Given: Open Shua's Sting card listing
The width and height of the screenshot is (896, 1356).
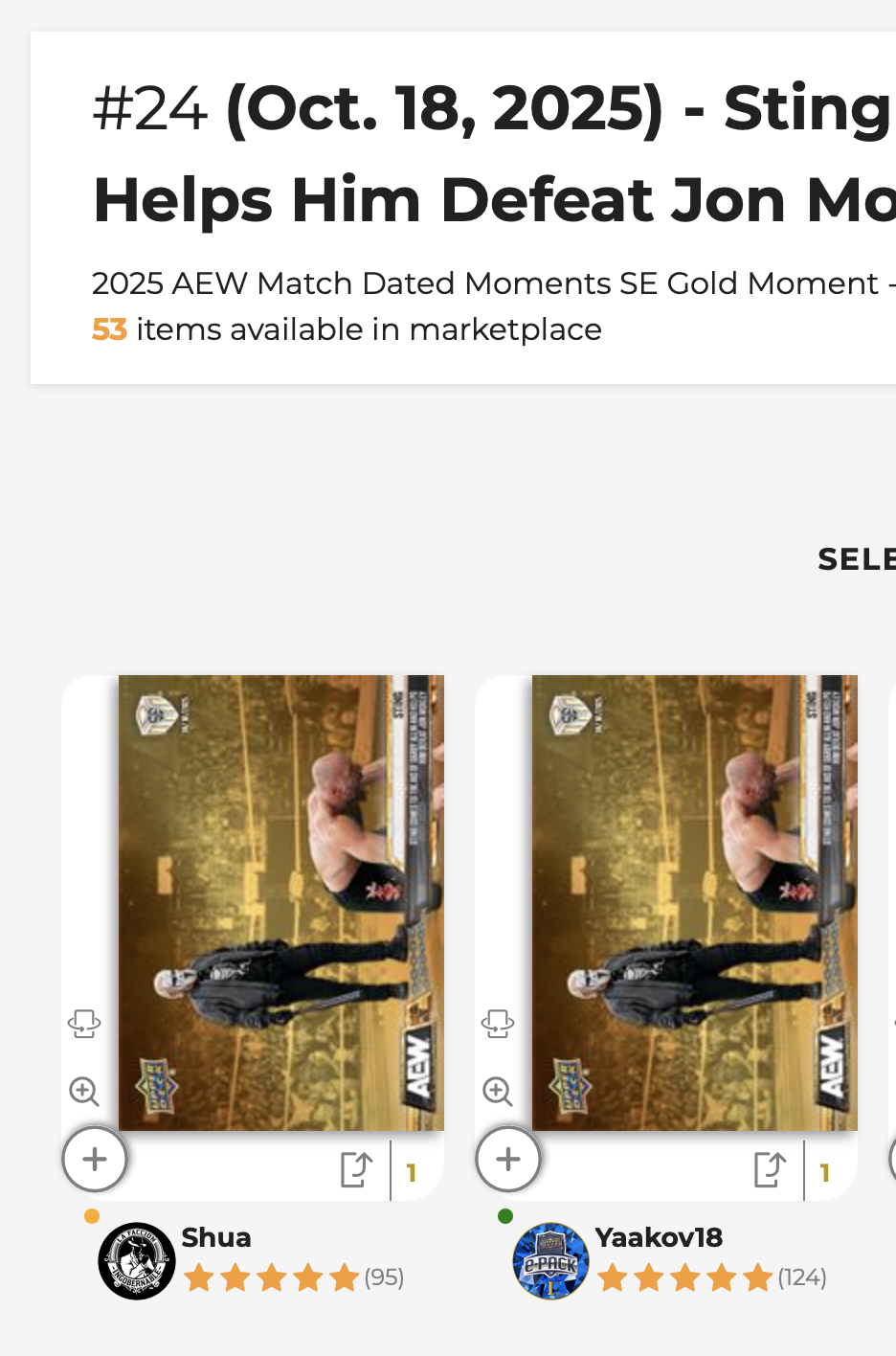Looking at the screenshot, I should point(280,902).
